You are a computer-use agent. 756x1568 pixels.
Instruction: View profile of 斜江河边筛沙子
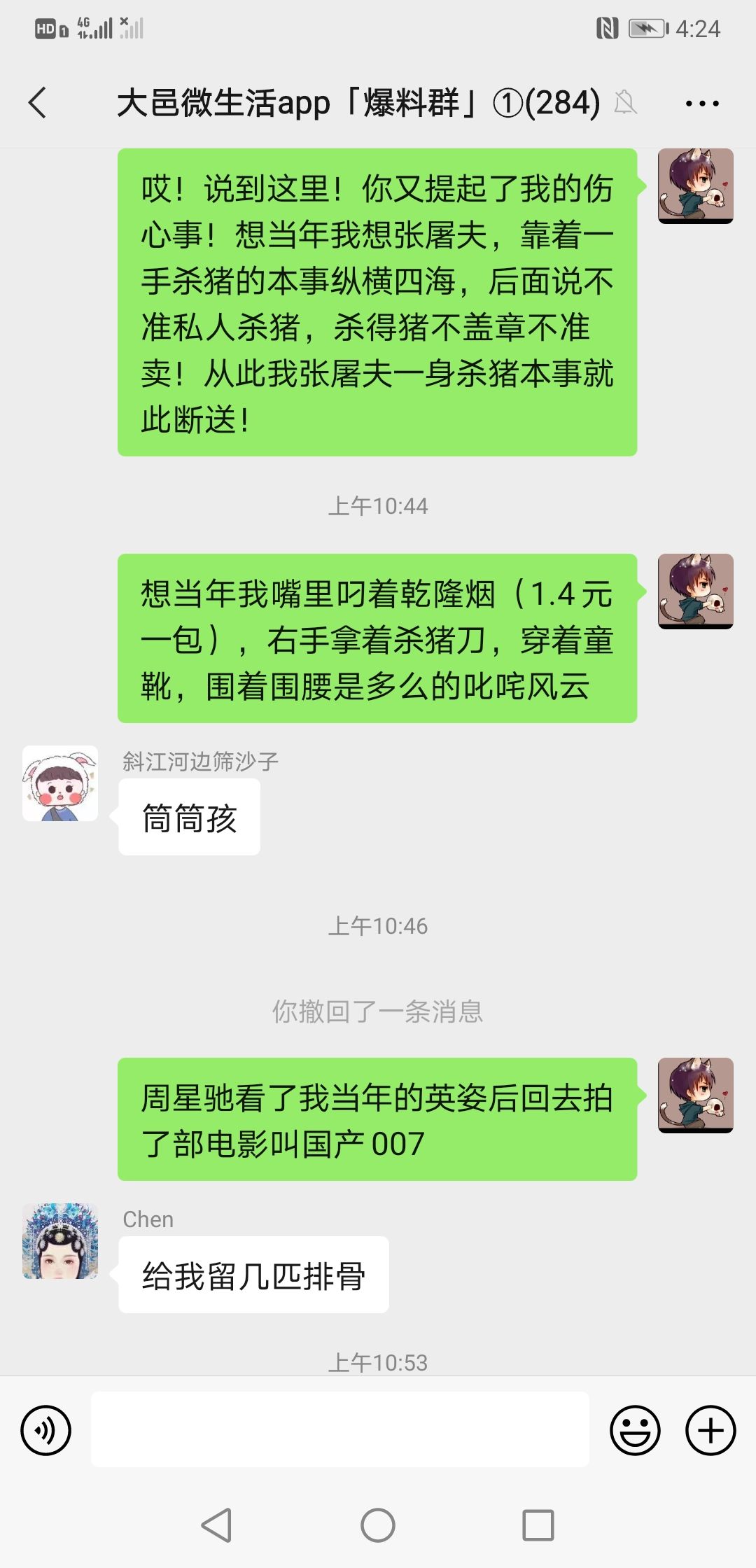pyautogui.click(x=60, y=783)
